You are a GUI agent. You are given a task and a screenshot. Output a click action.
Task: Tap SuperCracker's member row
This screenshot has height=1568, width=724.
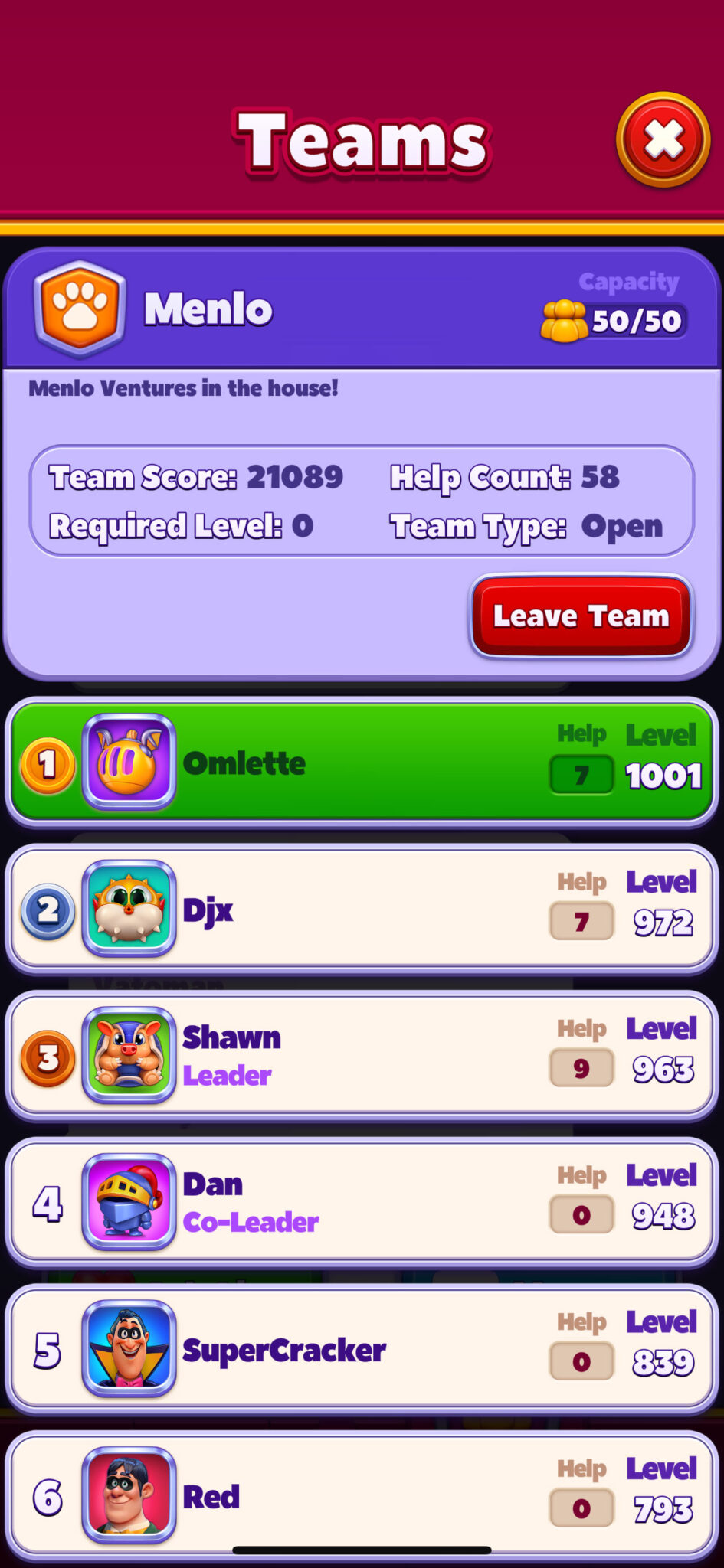360,1349
